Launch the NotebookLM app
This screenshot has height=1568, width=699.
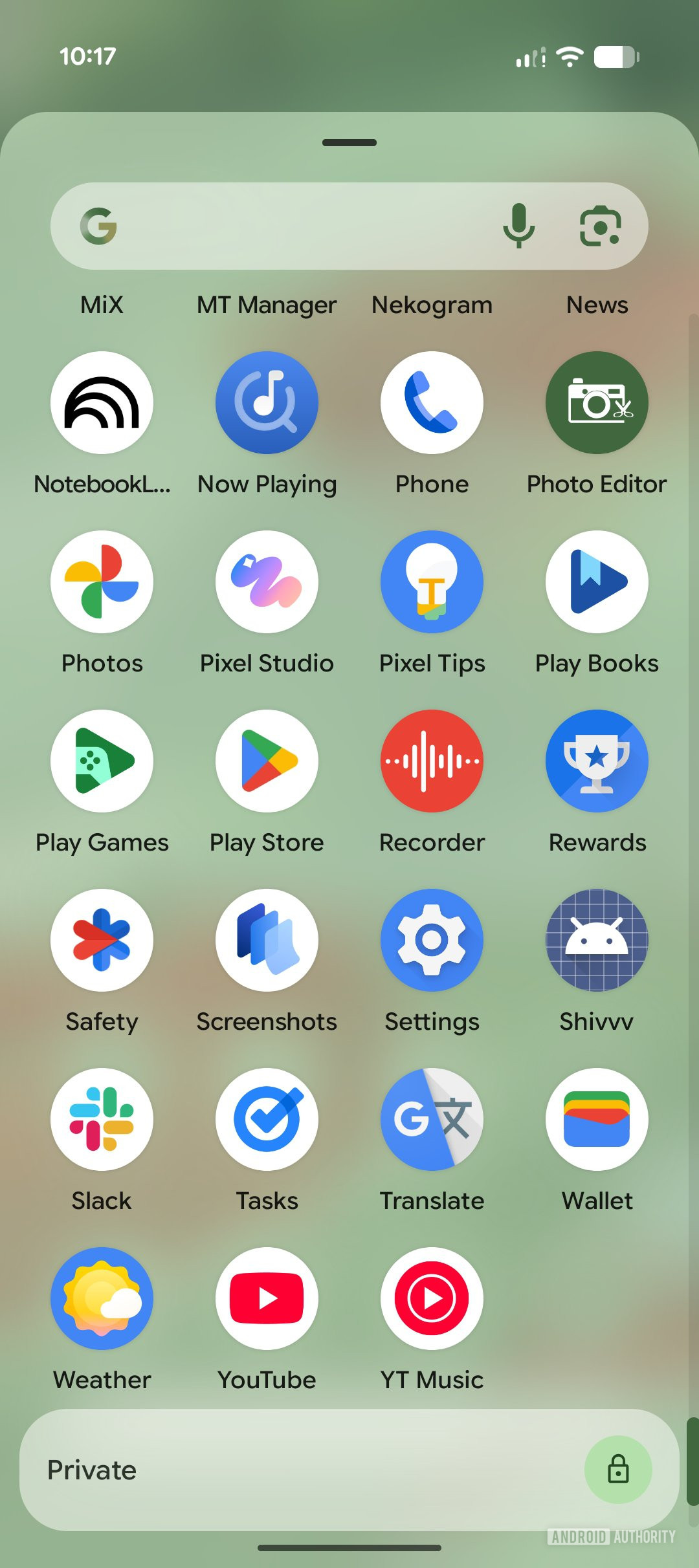pos(102,403)
